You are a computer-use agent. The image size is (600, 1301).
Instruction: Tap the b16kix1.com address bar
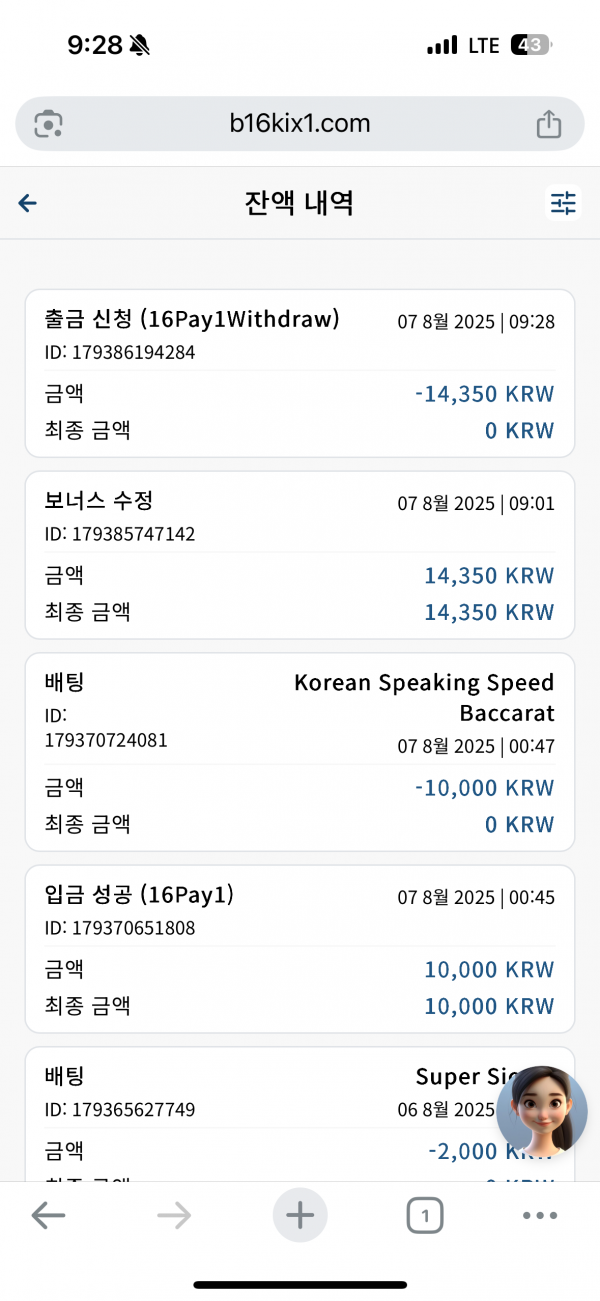tap(300, 124)
